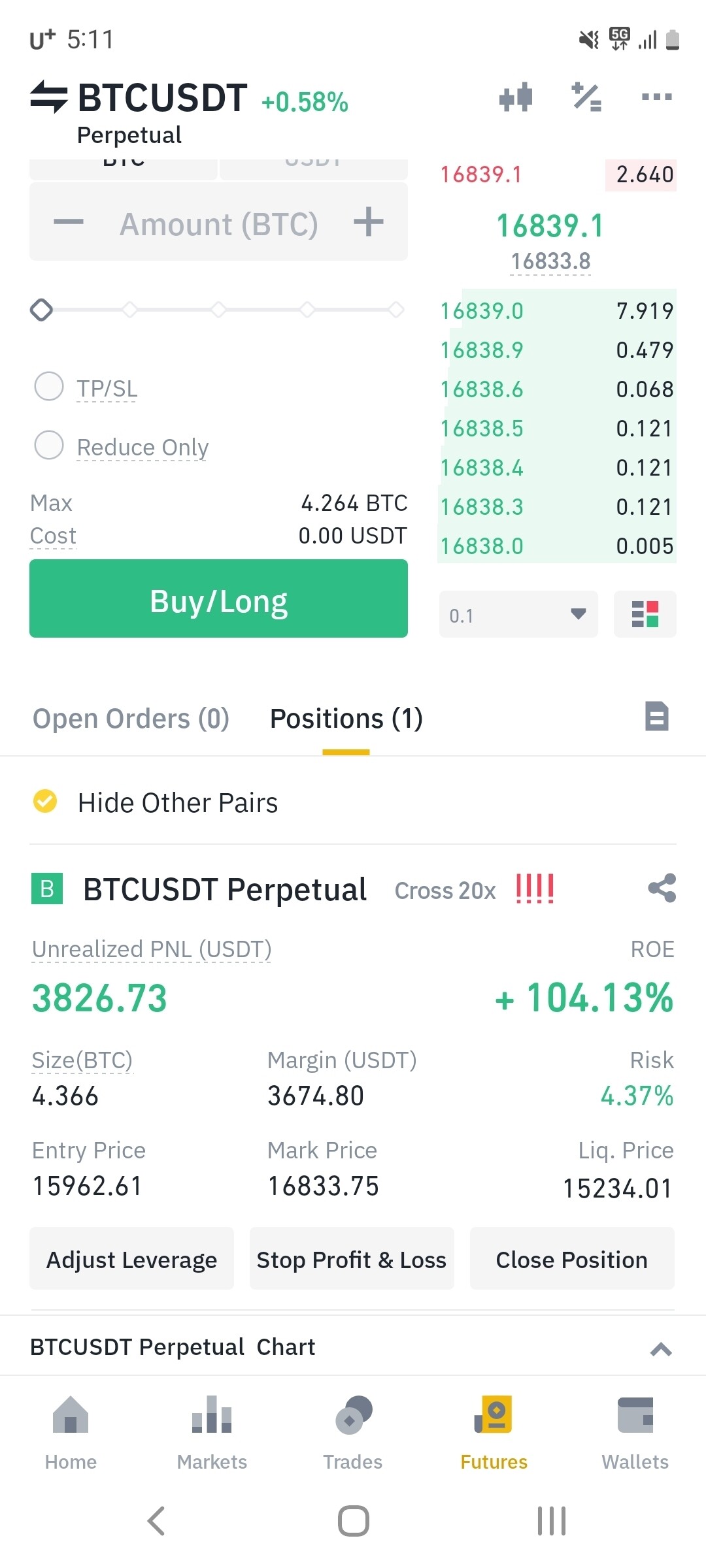
Task: Tap the Buy/Long button
Action: (218, 599)
